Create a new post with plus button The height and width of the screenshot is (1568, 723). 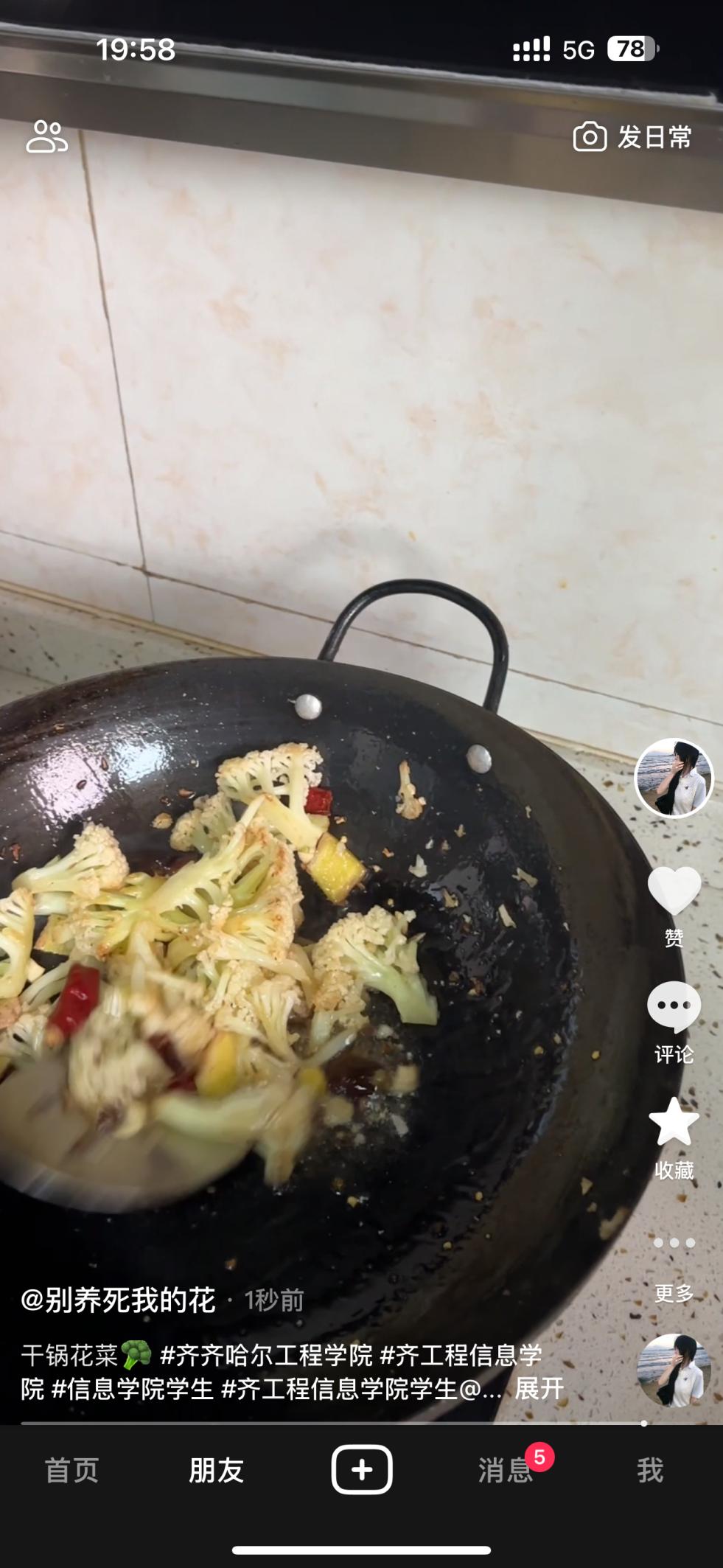click(361, 1469)
